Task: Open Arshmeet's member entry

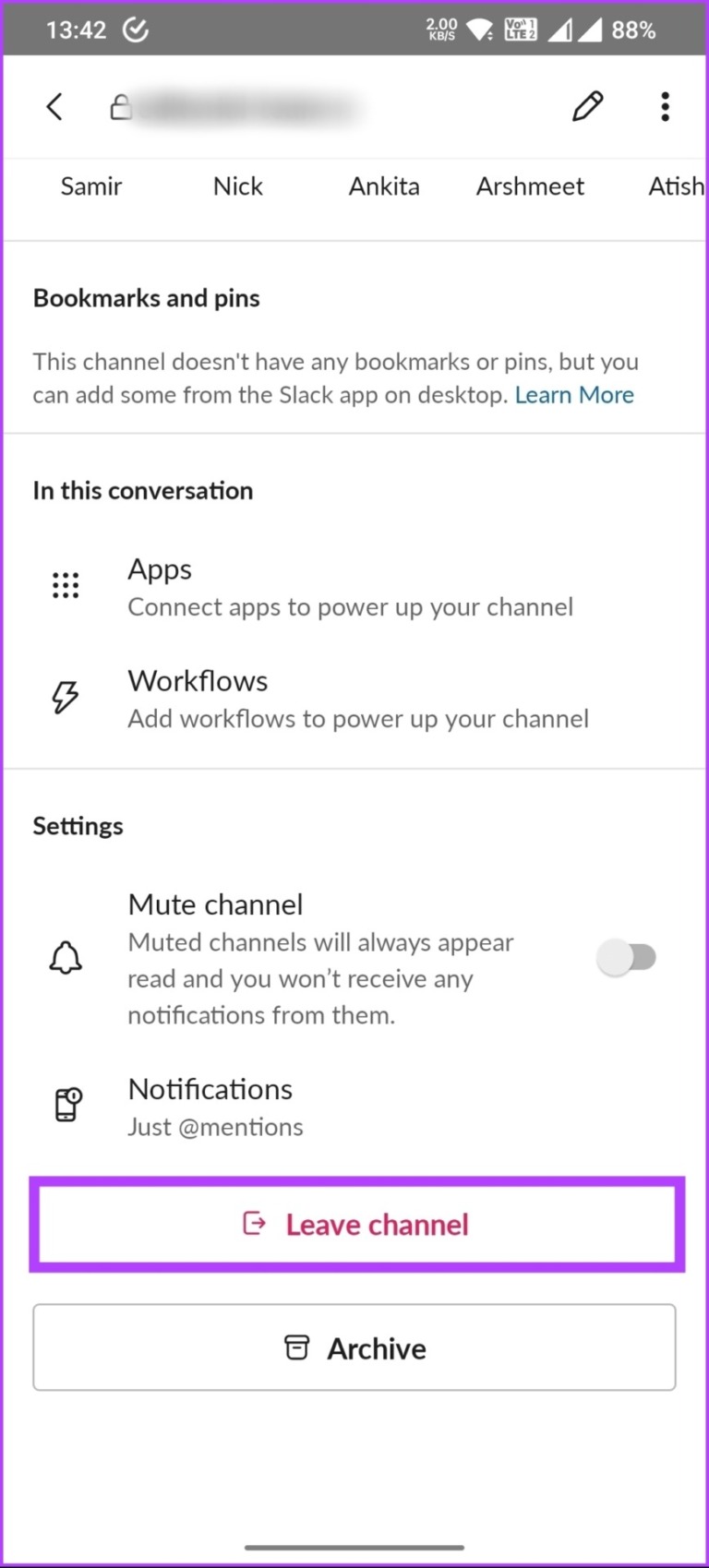Action: pyautogui.click(x=530, y=186)
